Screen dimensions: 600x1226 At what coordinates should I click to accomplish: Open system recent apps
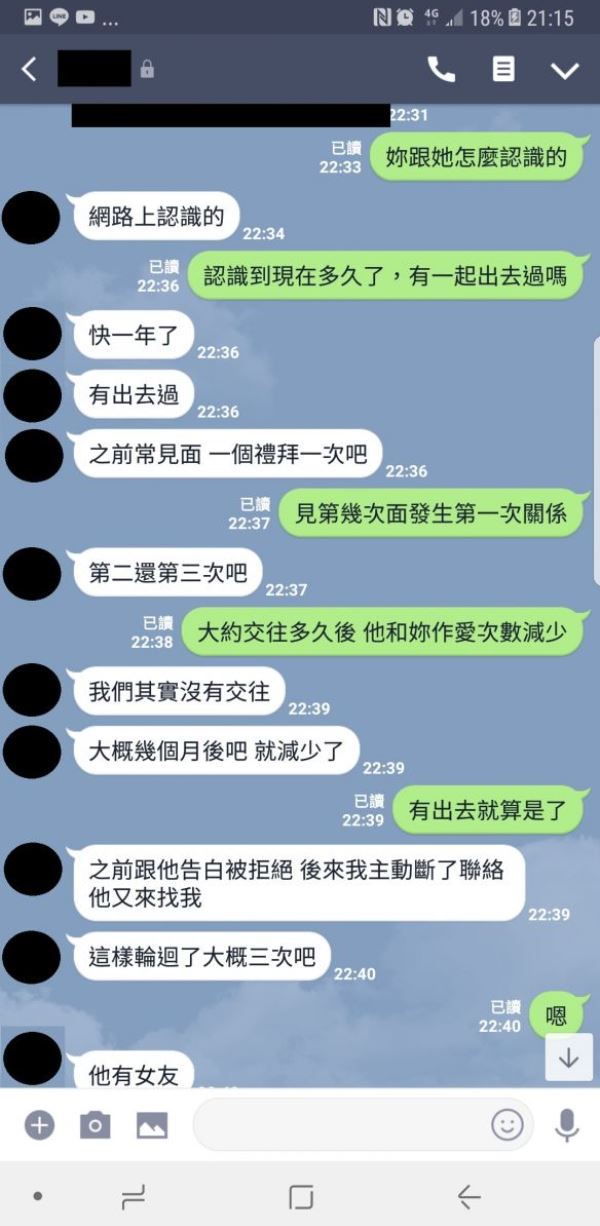point(133,1196)
